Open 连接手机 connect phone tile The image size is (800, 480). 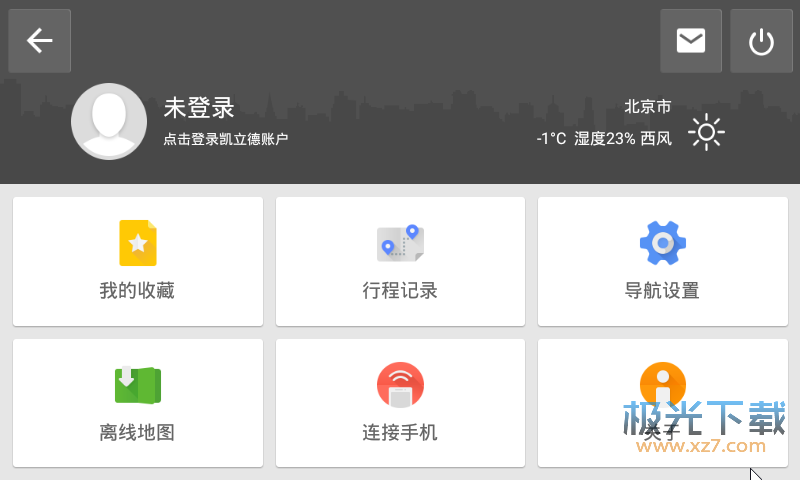pos(400,403)
